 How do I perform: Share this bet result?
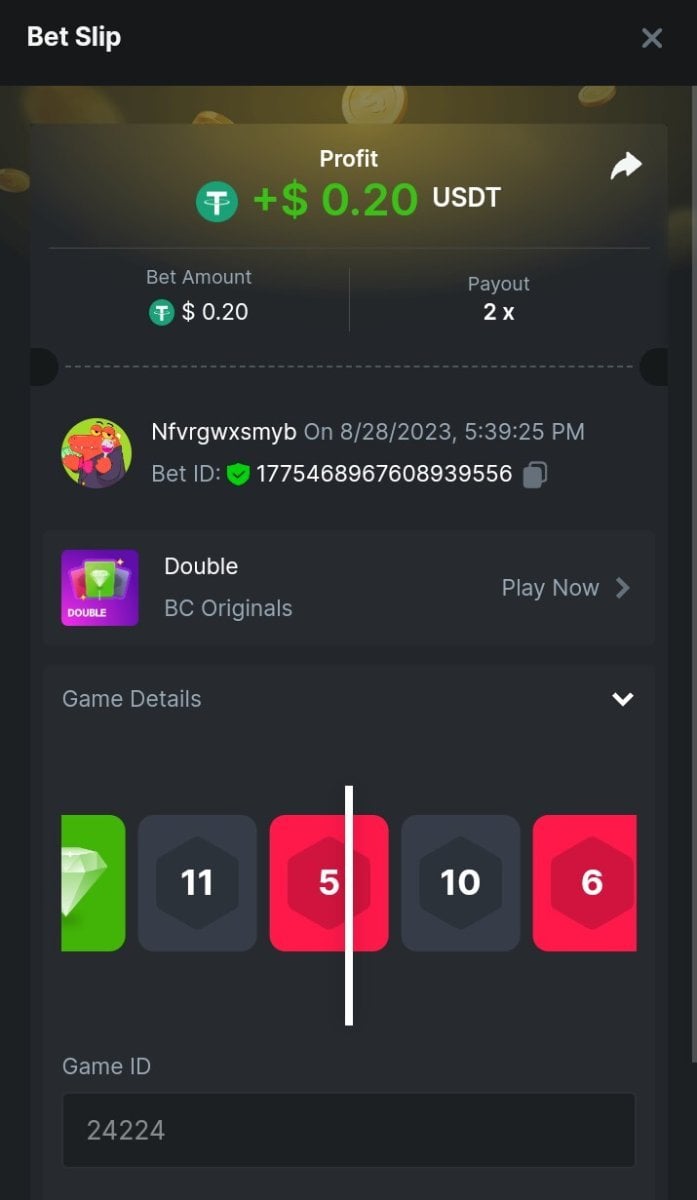click(626, 166)
